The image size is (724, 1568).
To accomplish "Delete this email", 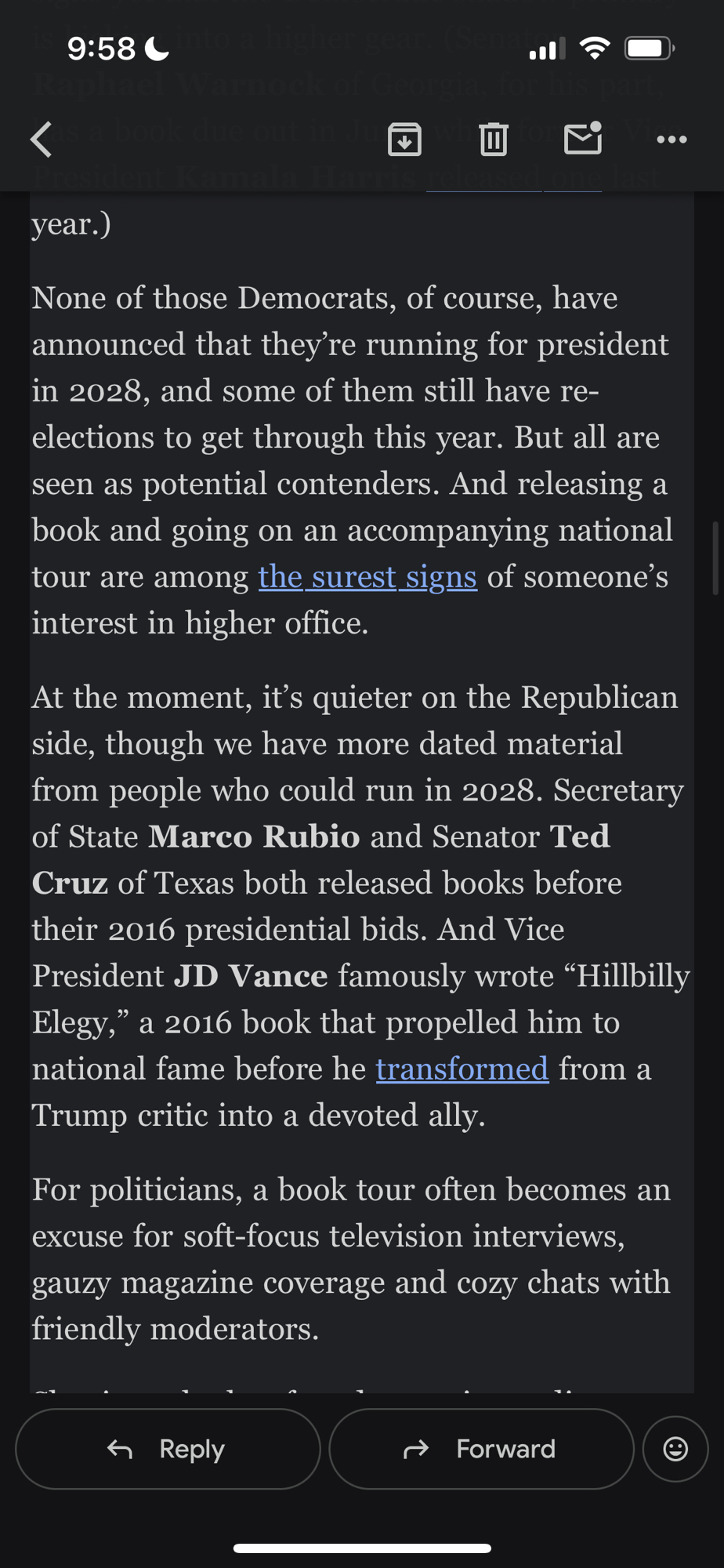I will click(494, 140).
